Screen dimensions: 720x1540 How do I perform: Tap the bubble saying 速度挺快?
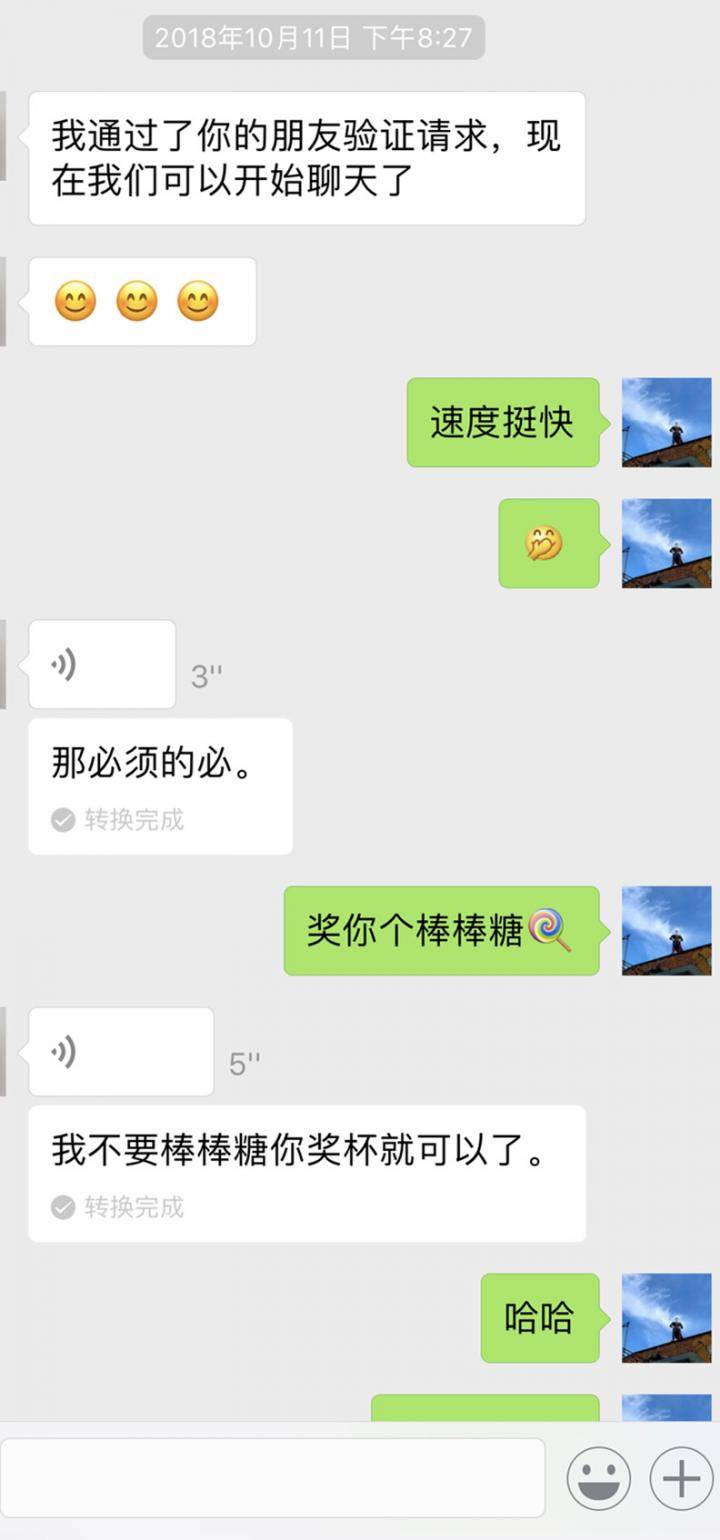click(x=502, y=421)
